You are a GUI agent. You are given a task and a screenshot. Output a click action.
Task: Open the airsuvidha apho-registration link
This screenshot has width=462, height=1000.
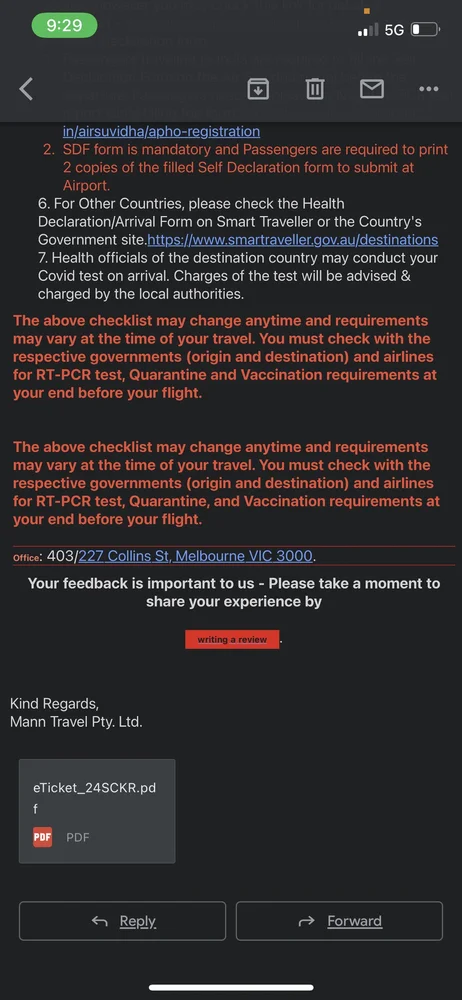point(161,131)
